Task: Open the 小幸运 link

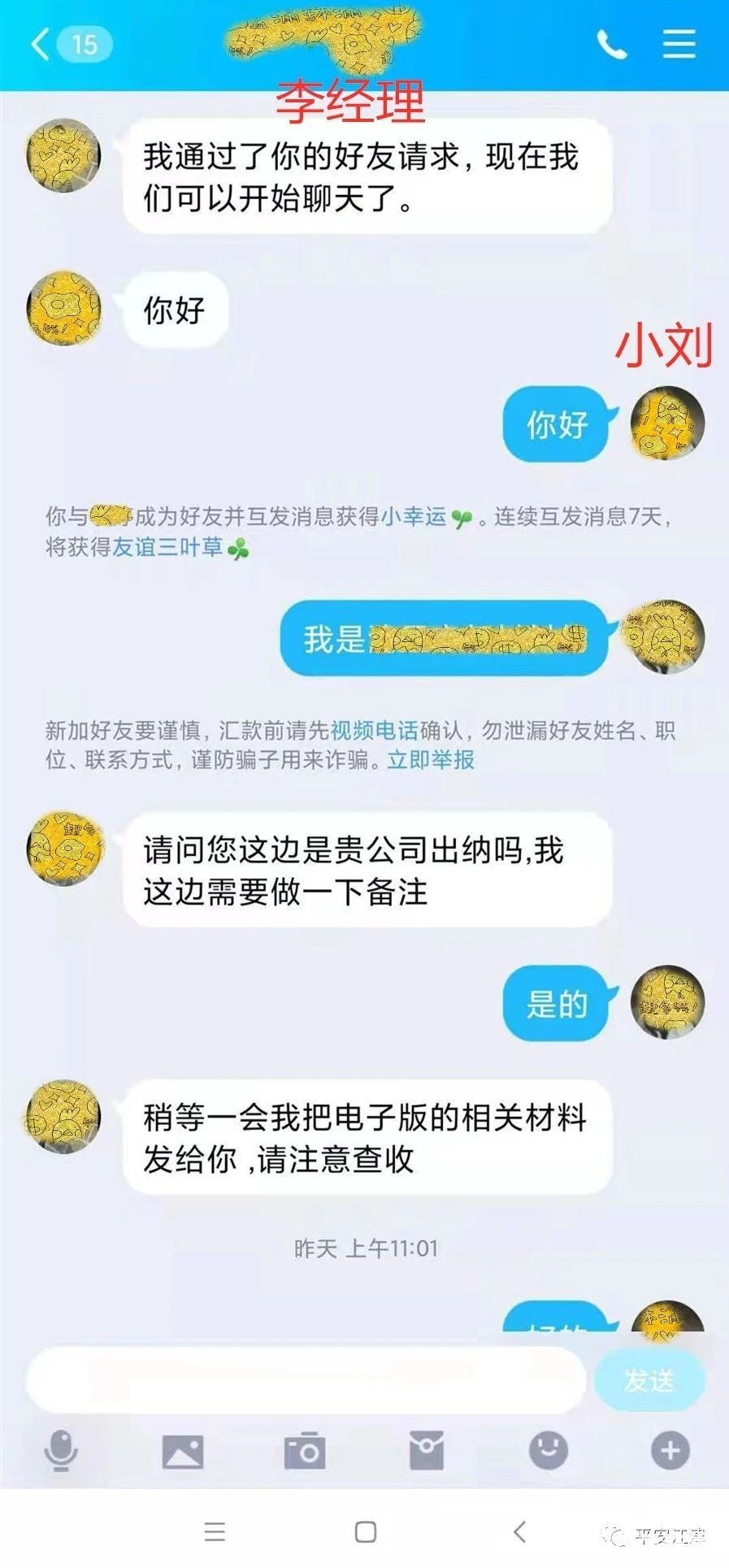Action: [x=414, y=516]
